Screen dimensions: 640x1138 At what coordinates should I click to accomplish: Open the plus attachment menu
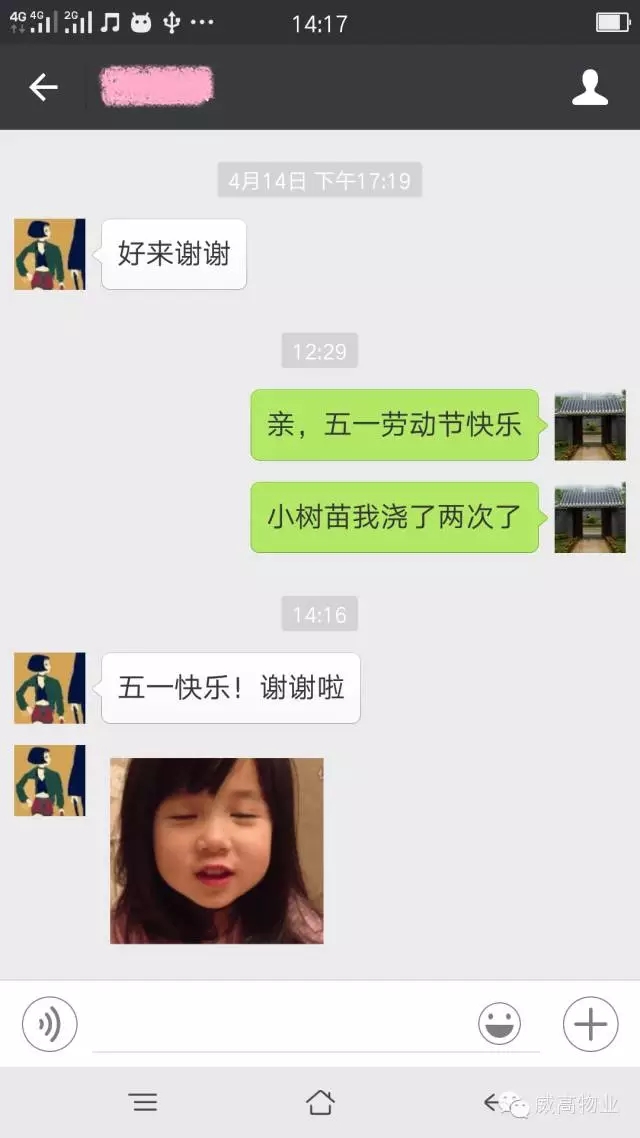click(590, 1024)
